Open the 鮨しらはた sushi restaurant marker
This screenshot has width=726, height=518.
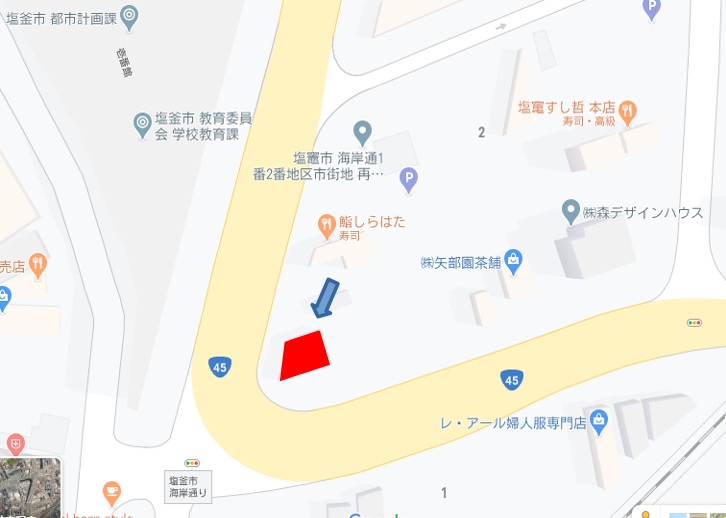326,227
